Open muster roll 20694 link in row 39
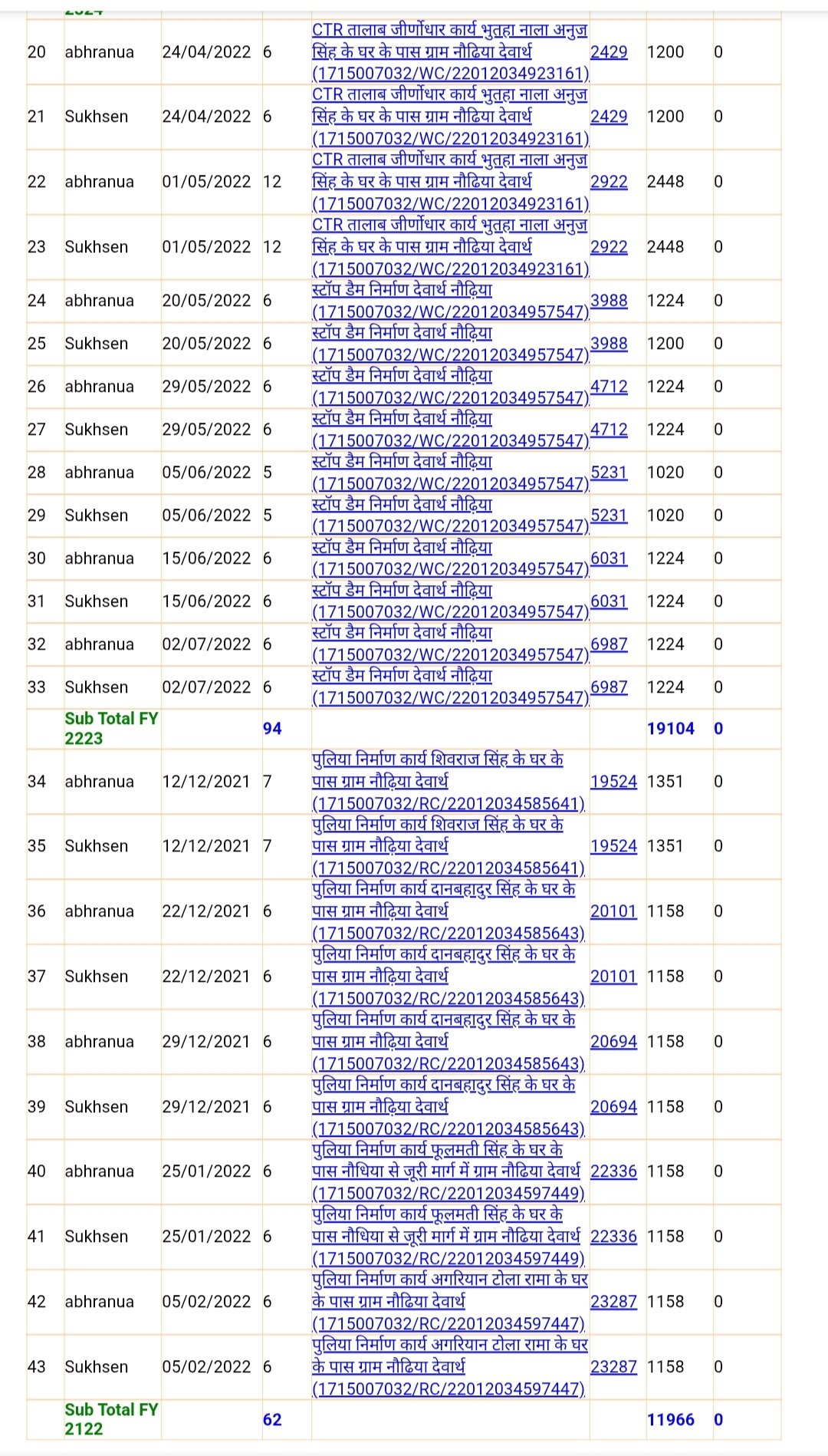828x1456 pixels. click(613, 1107)
